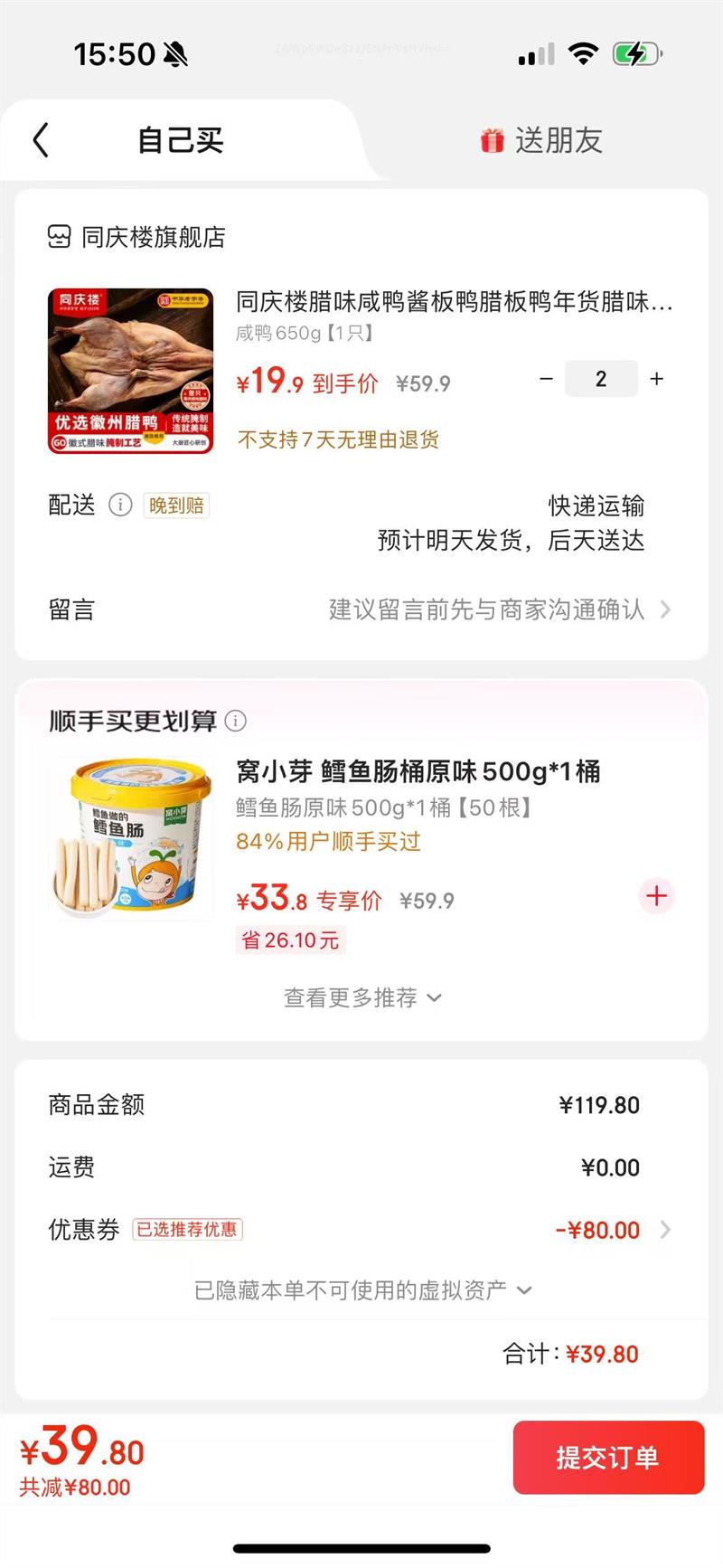
Task: Submit the order with 提交订单
Action: pyautogui.click(x=607, y=1457)
